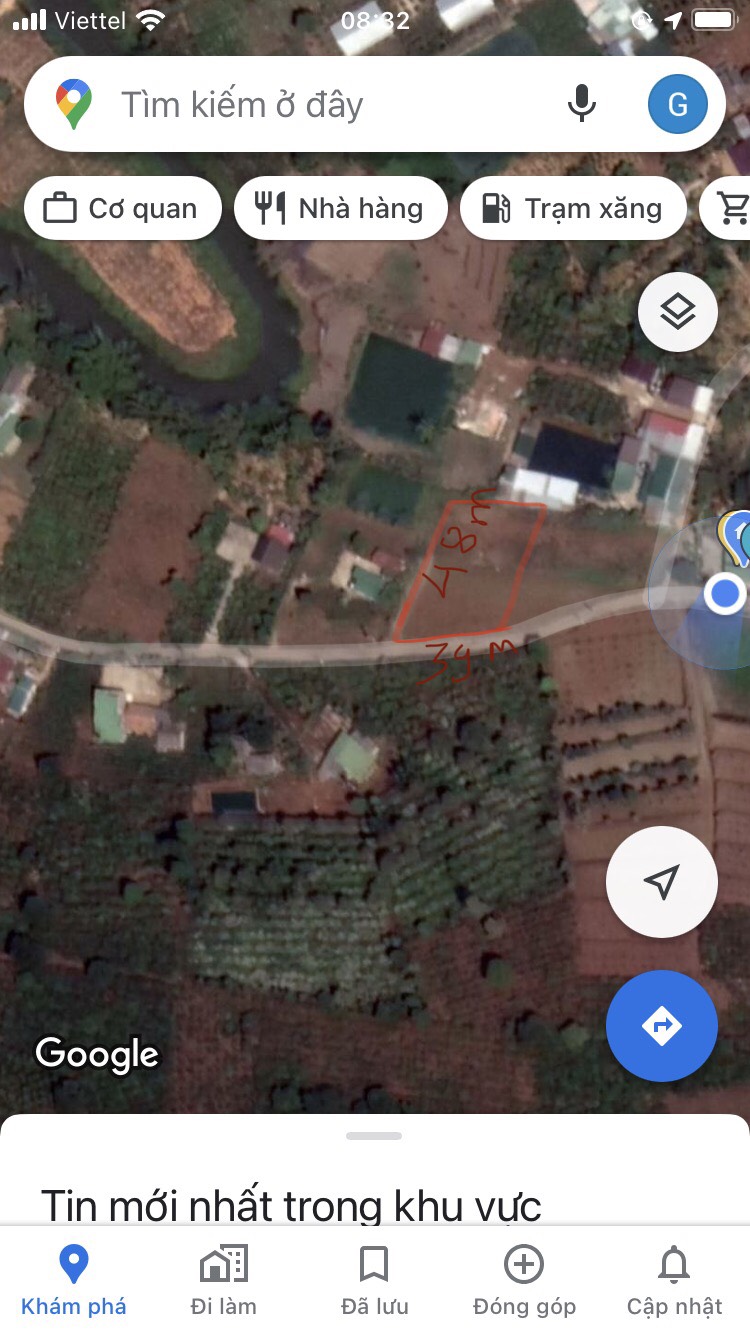Image resolution: width=750 pixels, height=1334 pixels.
Task: Start navigation with the directions icon
Action: pos(662,1026)
